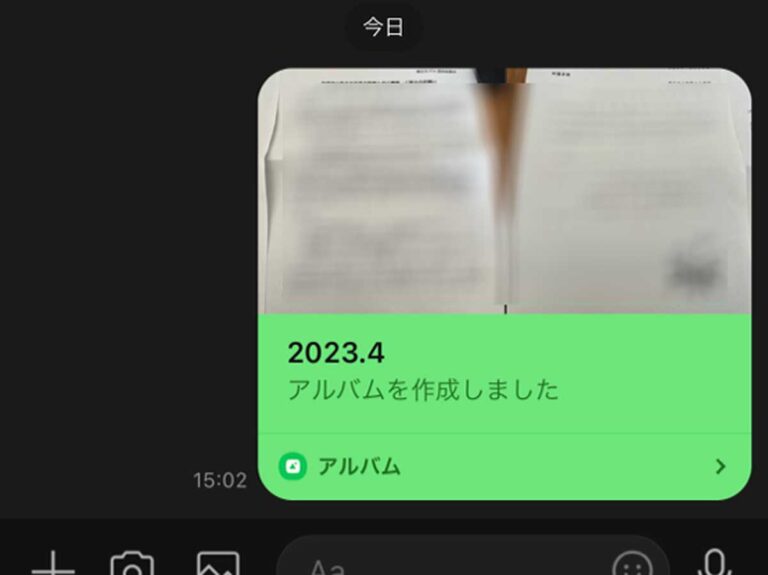
Task: Open the 2023.4 album preview image
Action: point(504,192)
